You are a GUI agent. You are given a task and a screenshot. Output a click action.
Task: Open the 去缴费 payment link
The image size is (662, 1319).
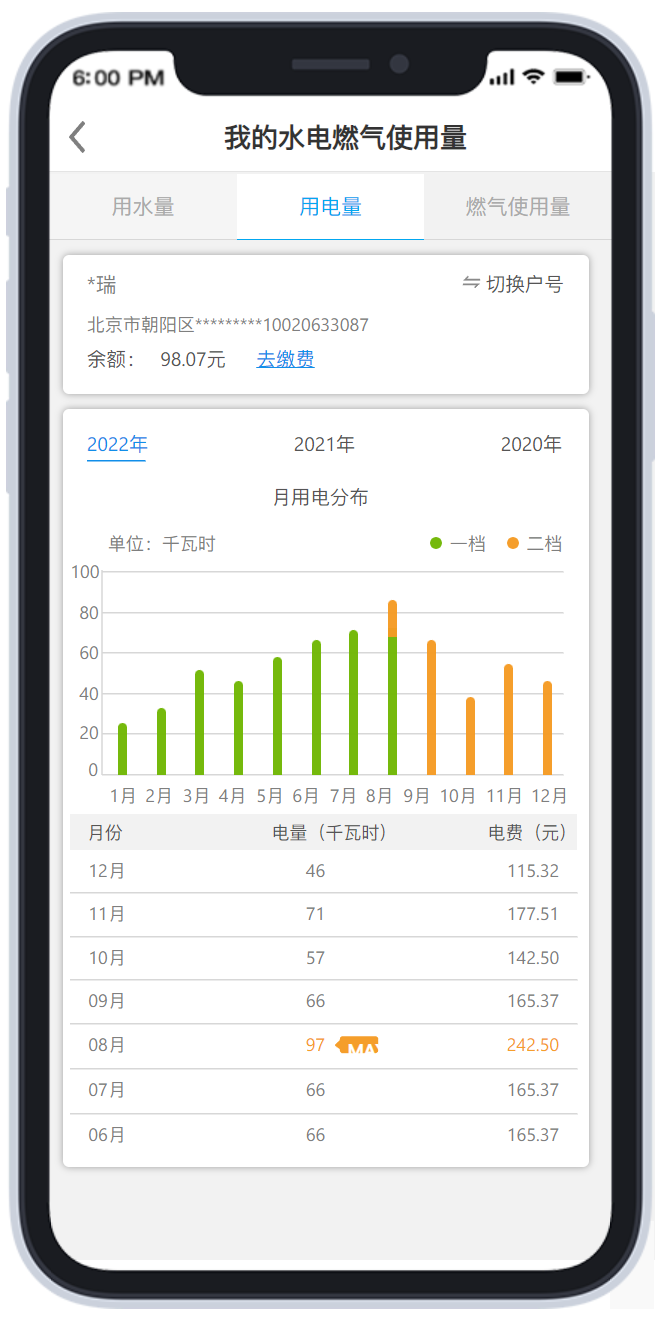click(285, 359)
